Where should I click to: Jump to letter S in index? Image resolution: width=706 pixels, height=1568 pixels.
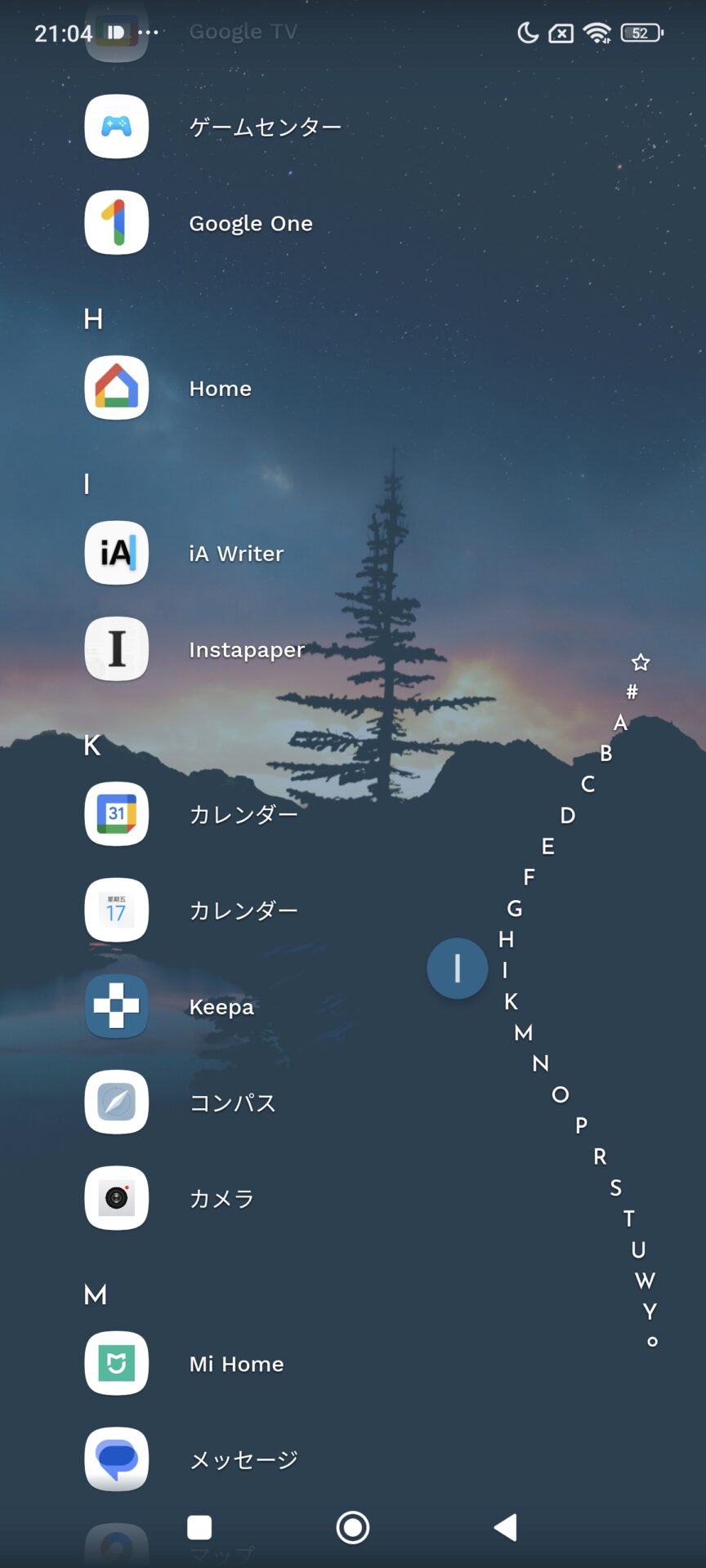(615, 1187)
